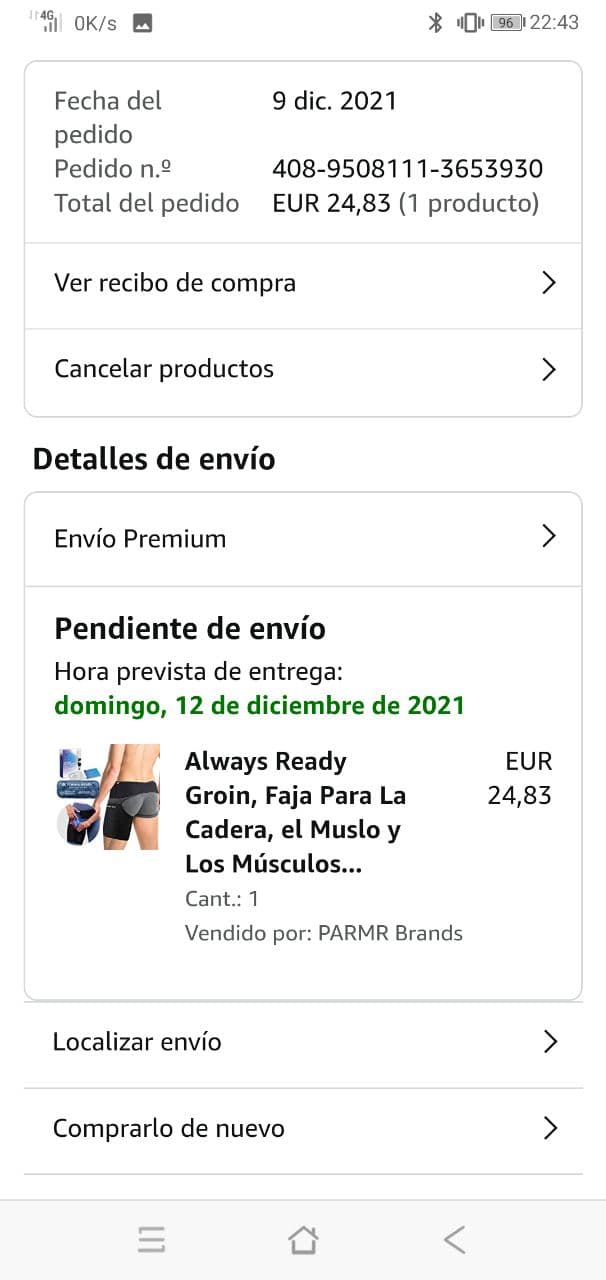The width and height of the screenshot is (606, 1280).
Task: Open Envío Premium details
Action: 302,539
